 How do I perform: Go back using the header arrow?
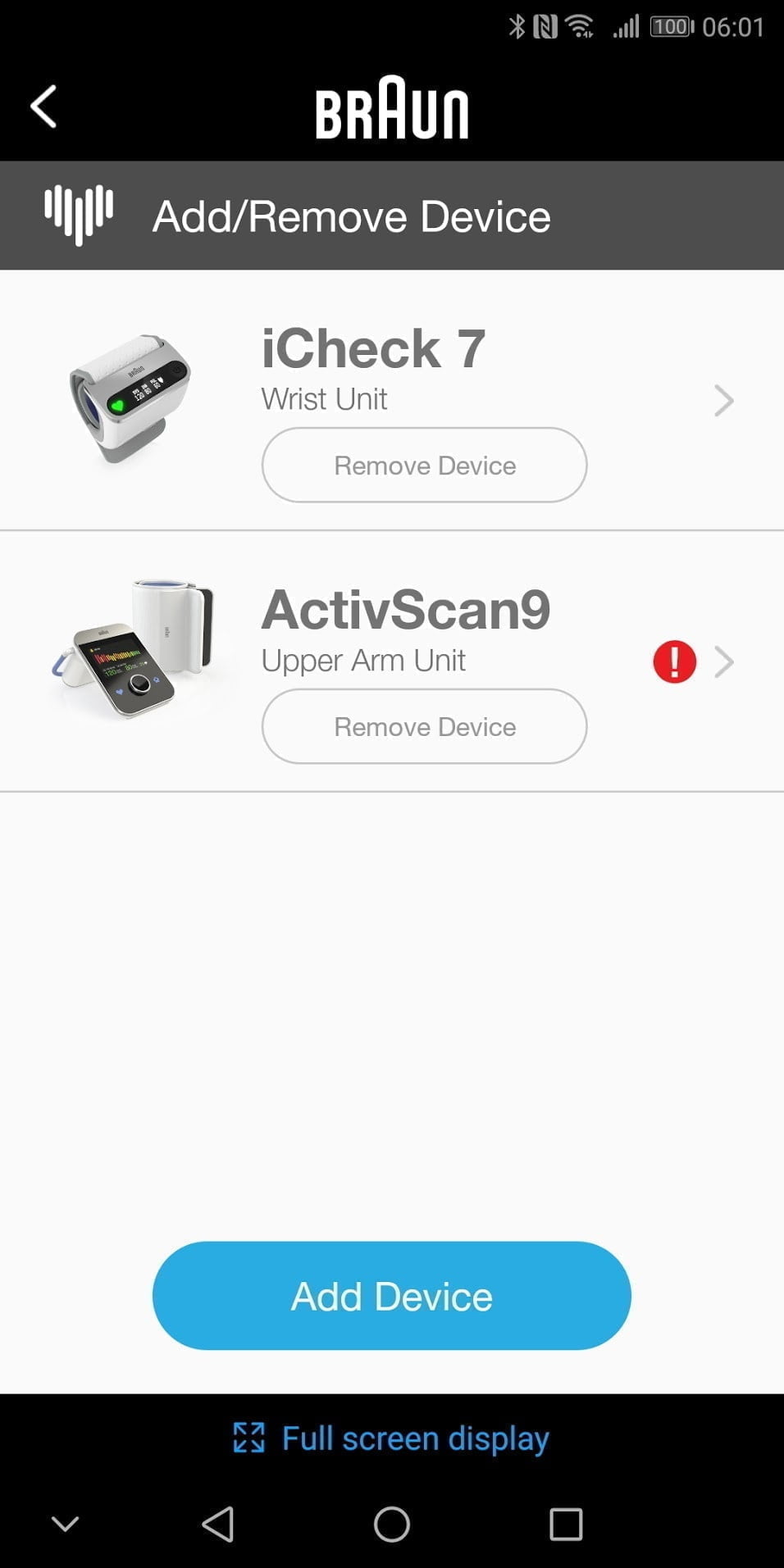click(43, 107)
